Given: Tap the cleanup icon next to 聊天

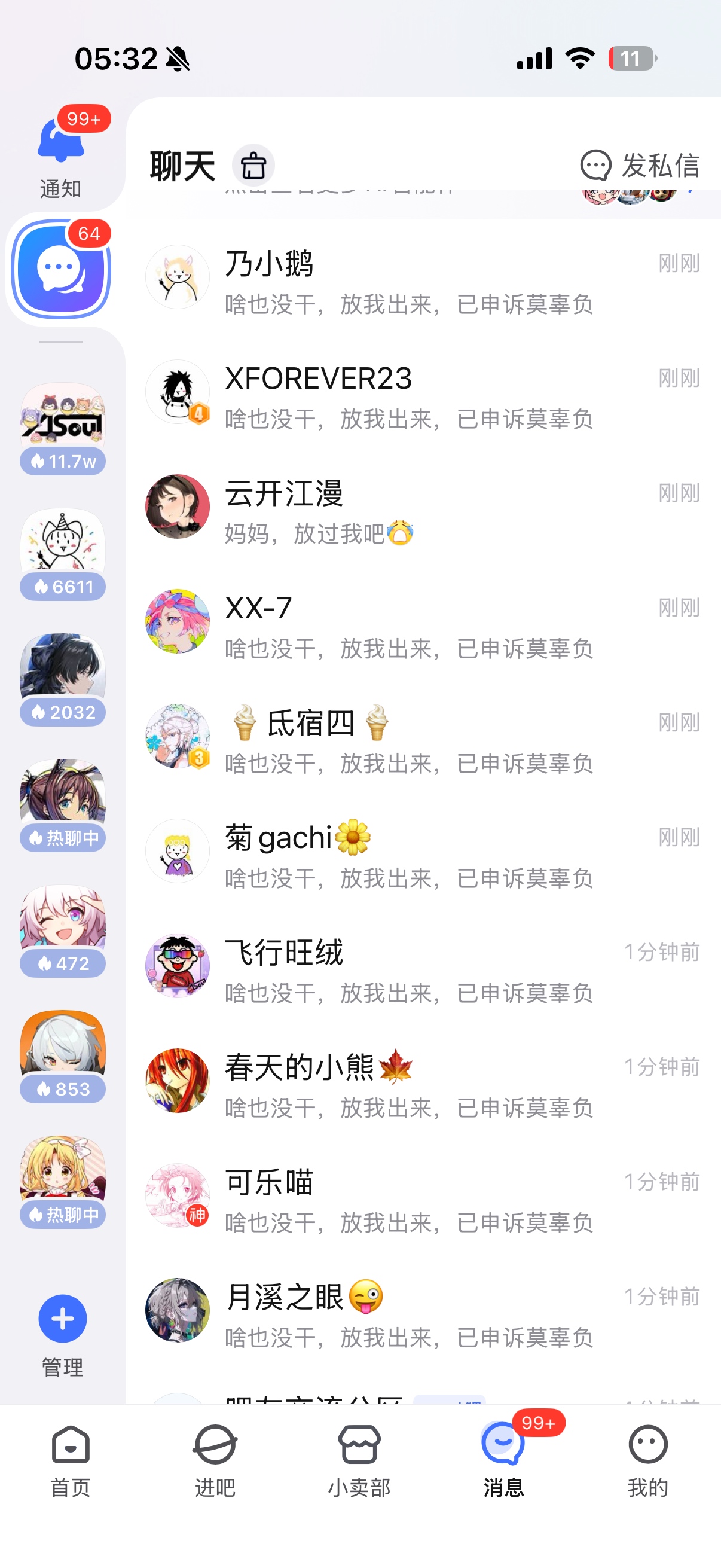Looking at the screenshot, I should [x=253, y=166].
